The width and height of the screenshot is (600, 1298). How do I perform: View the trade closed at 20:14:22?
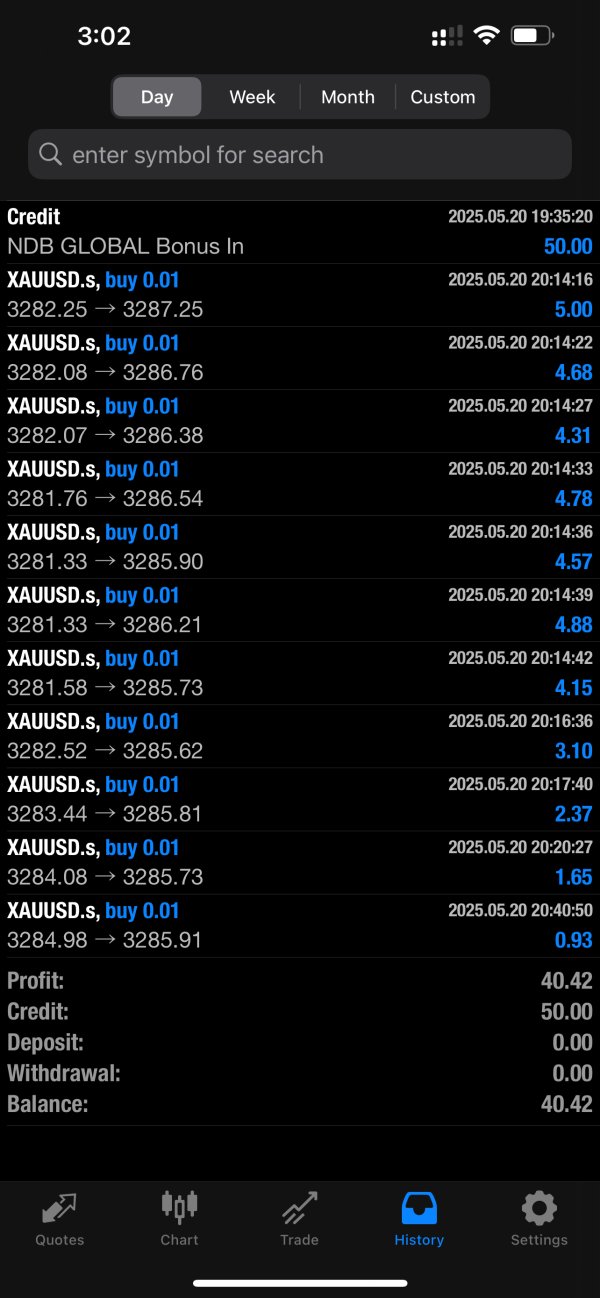300,358
